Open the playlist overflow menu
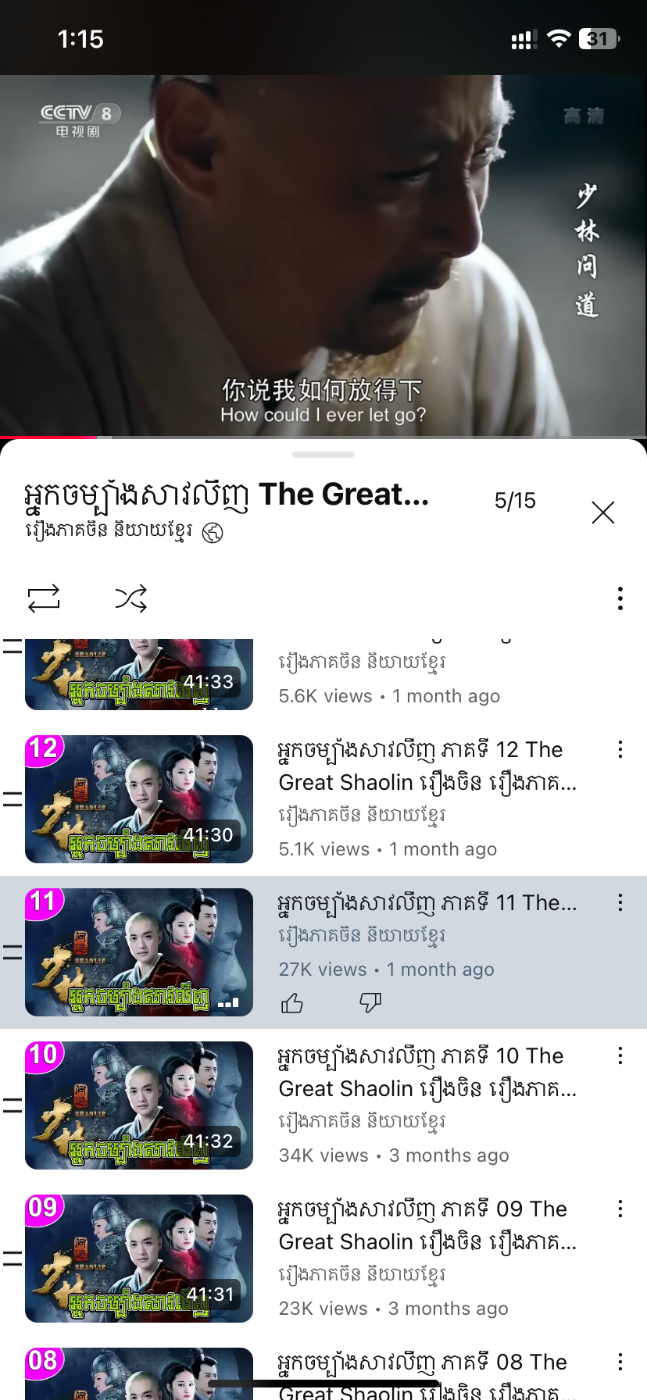The image size is (647, 1400). click(x=620, y=598)
